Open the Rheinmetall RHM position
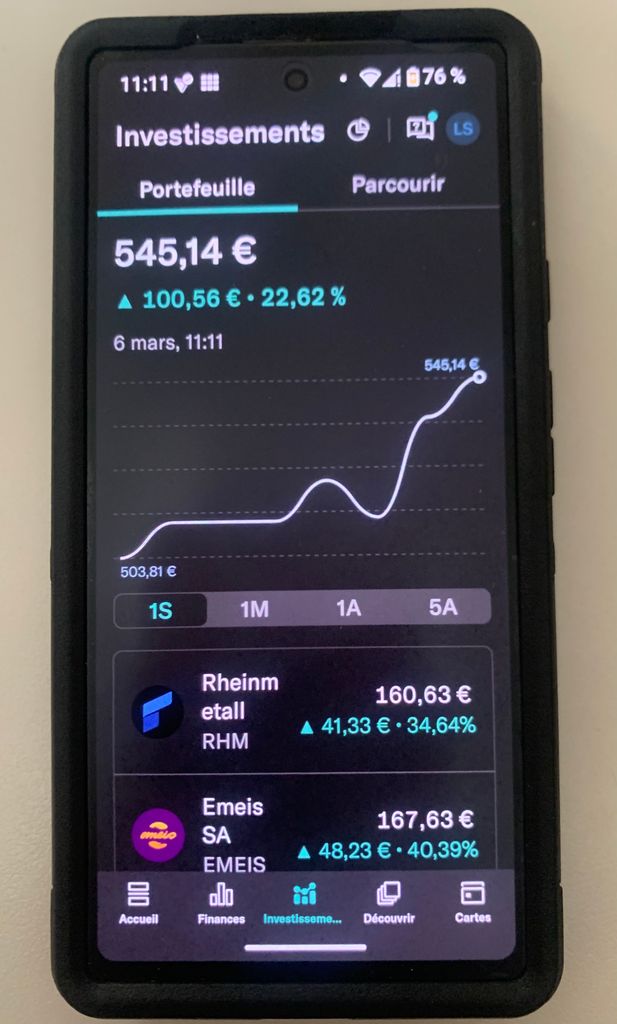Screen dimensions: 617x1024 point(303,710)
